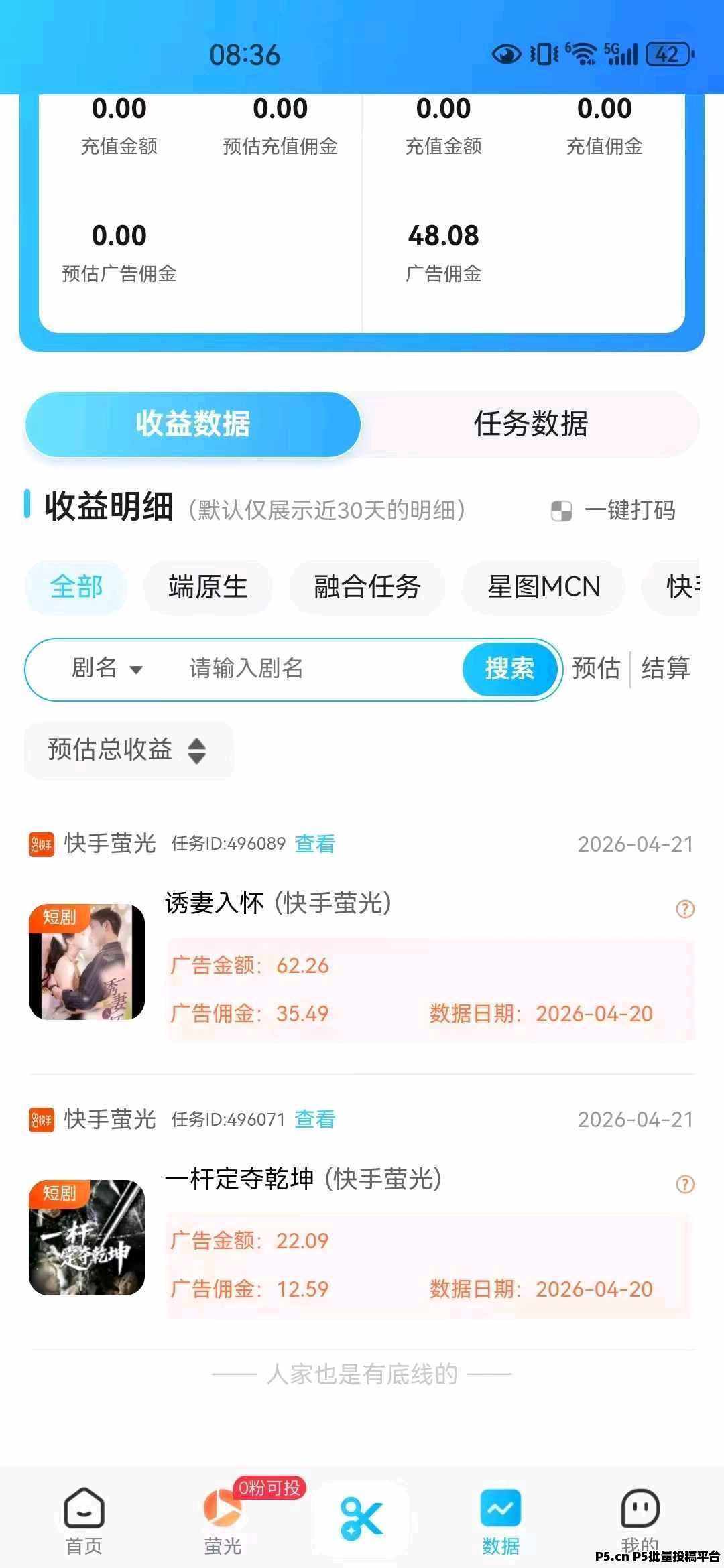
Task: Filter by 融合任务
Action: (x=367, y=587)
